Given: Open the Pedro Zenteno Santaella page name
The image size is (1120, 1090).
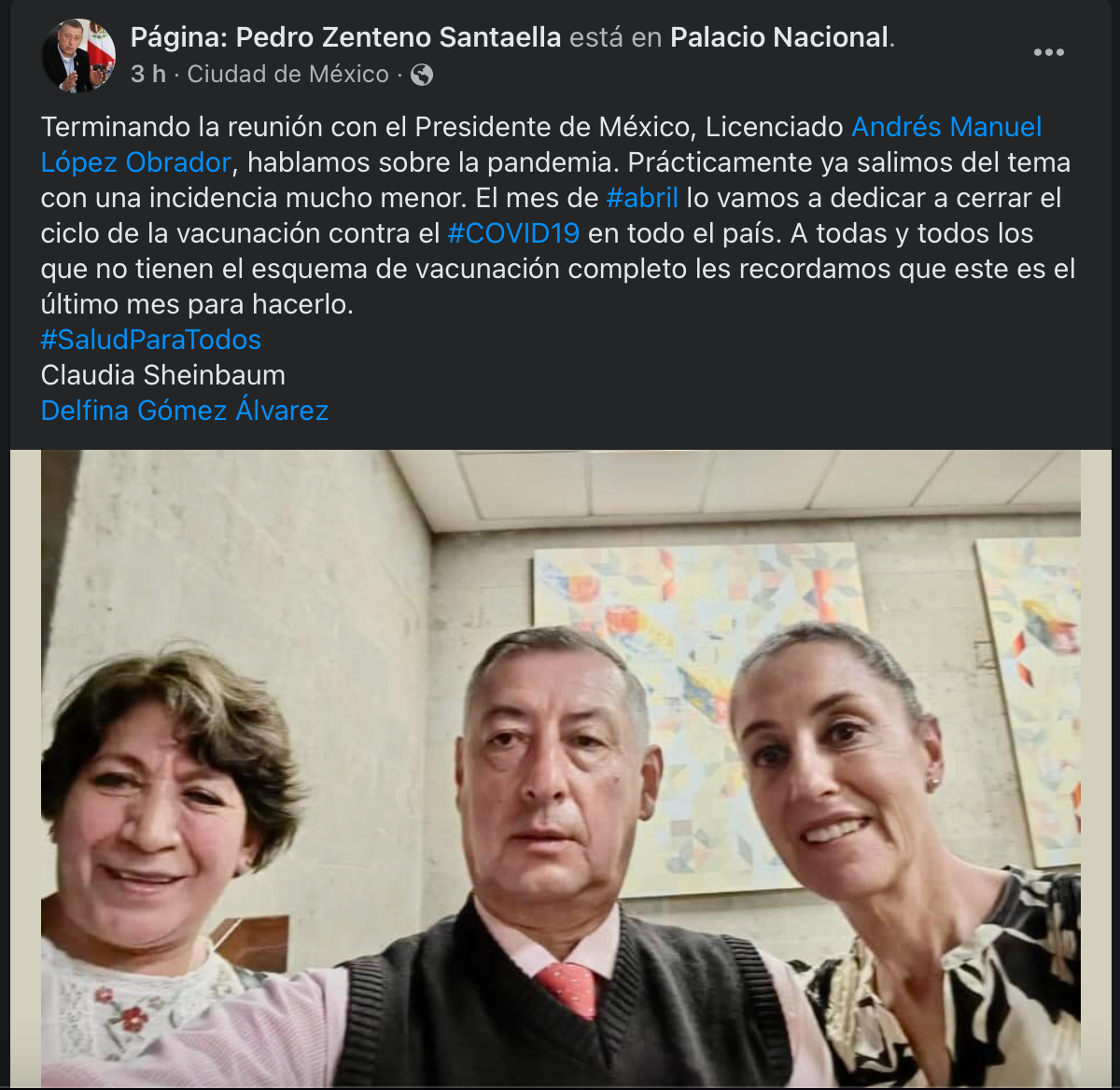Looking at the screenshot, I should pos(345,37).
